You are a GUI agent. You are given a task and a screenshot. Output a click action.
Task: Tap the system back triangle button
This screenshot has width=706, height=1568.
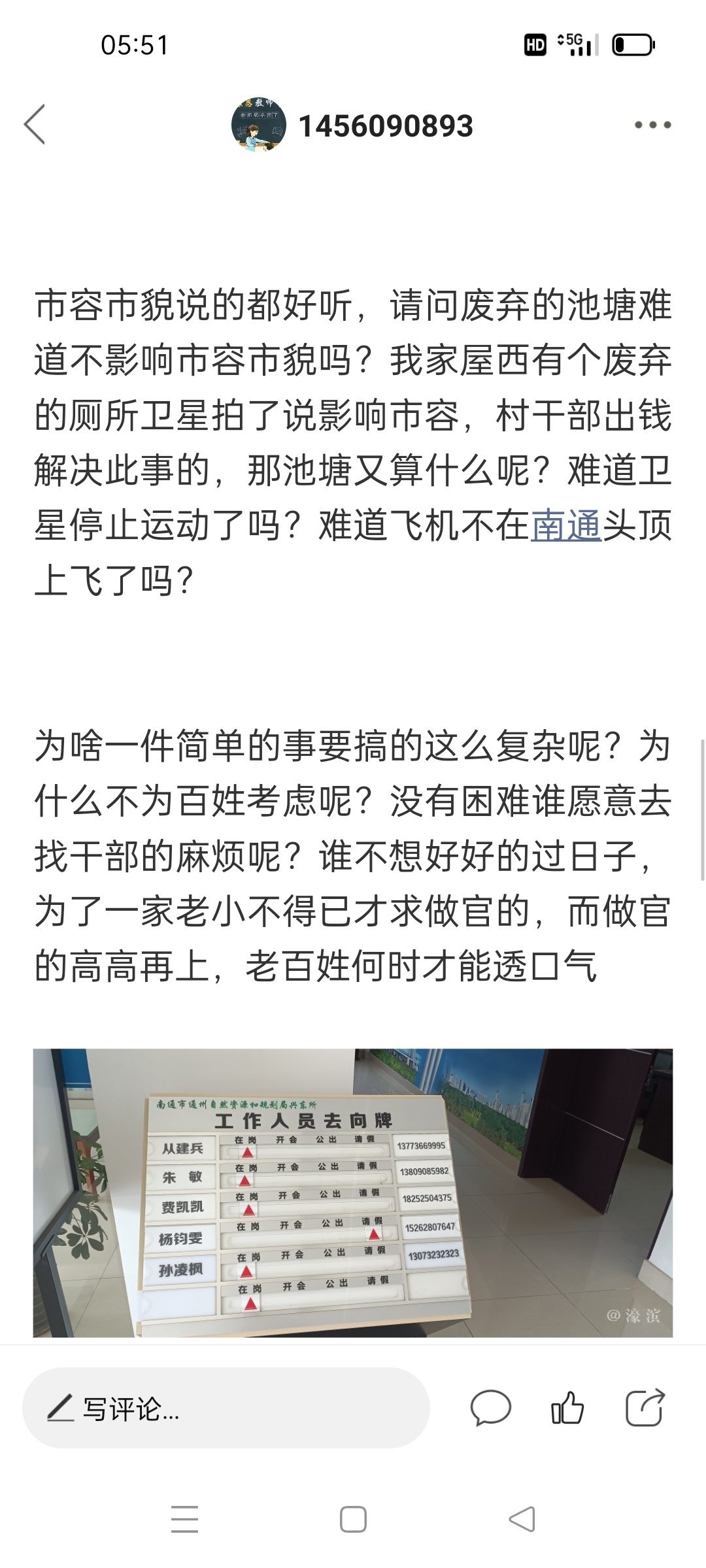(x=522, y=1520)
